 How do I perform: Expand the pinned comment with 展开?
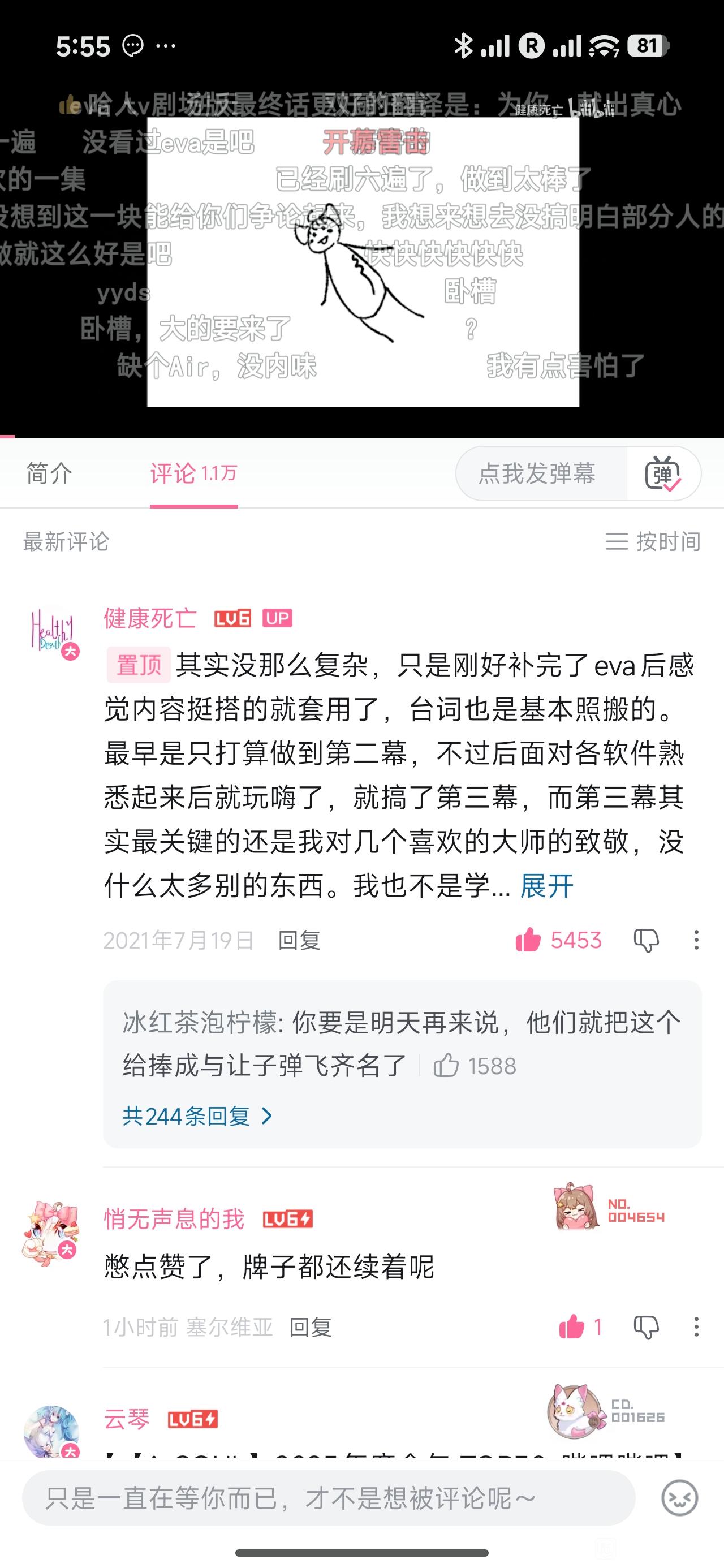pyautogui.click(x=547, y=886)
